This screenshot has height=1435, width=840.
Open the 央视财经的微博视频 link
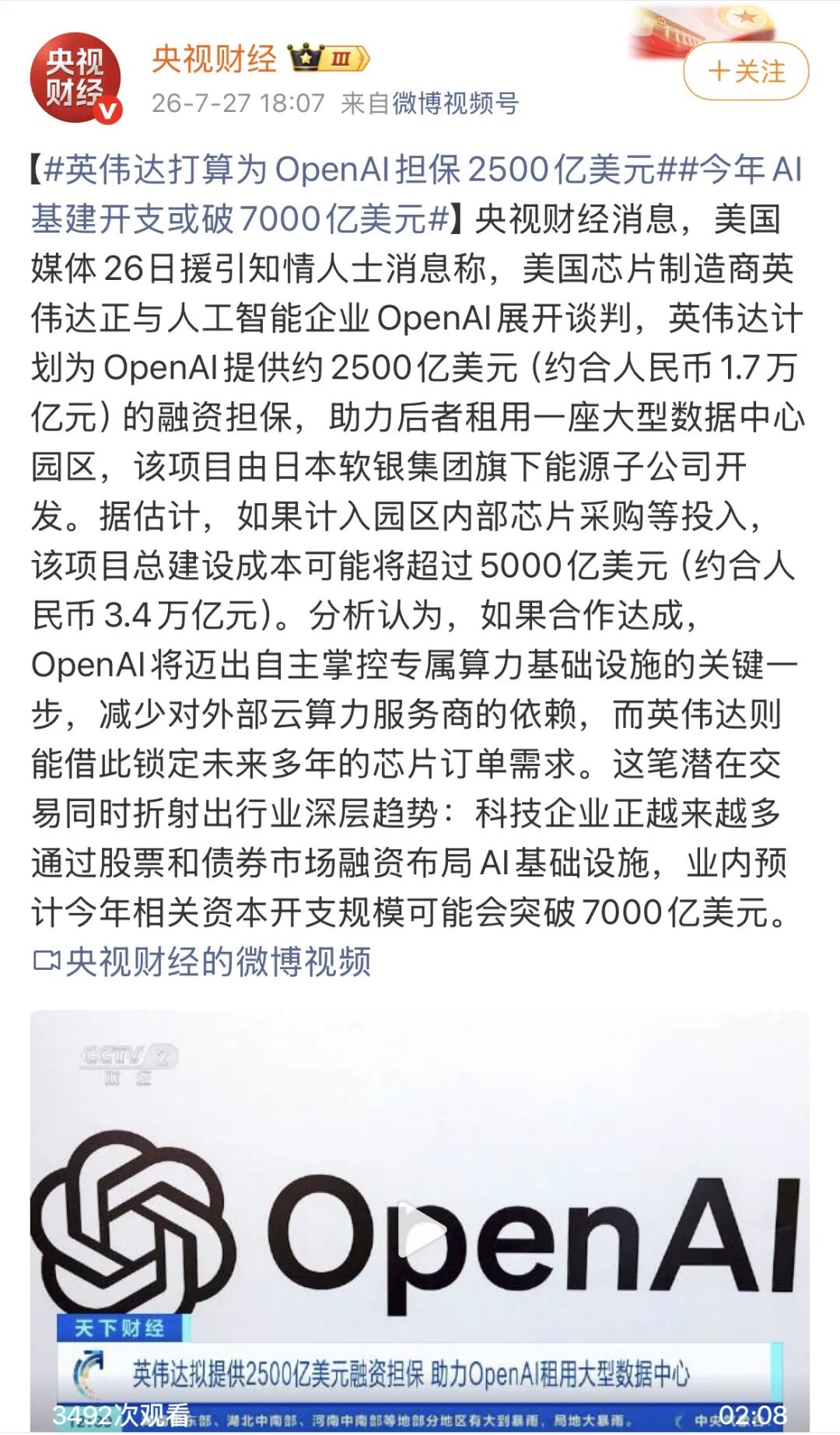[x=202, y=962]
